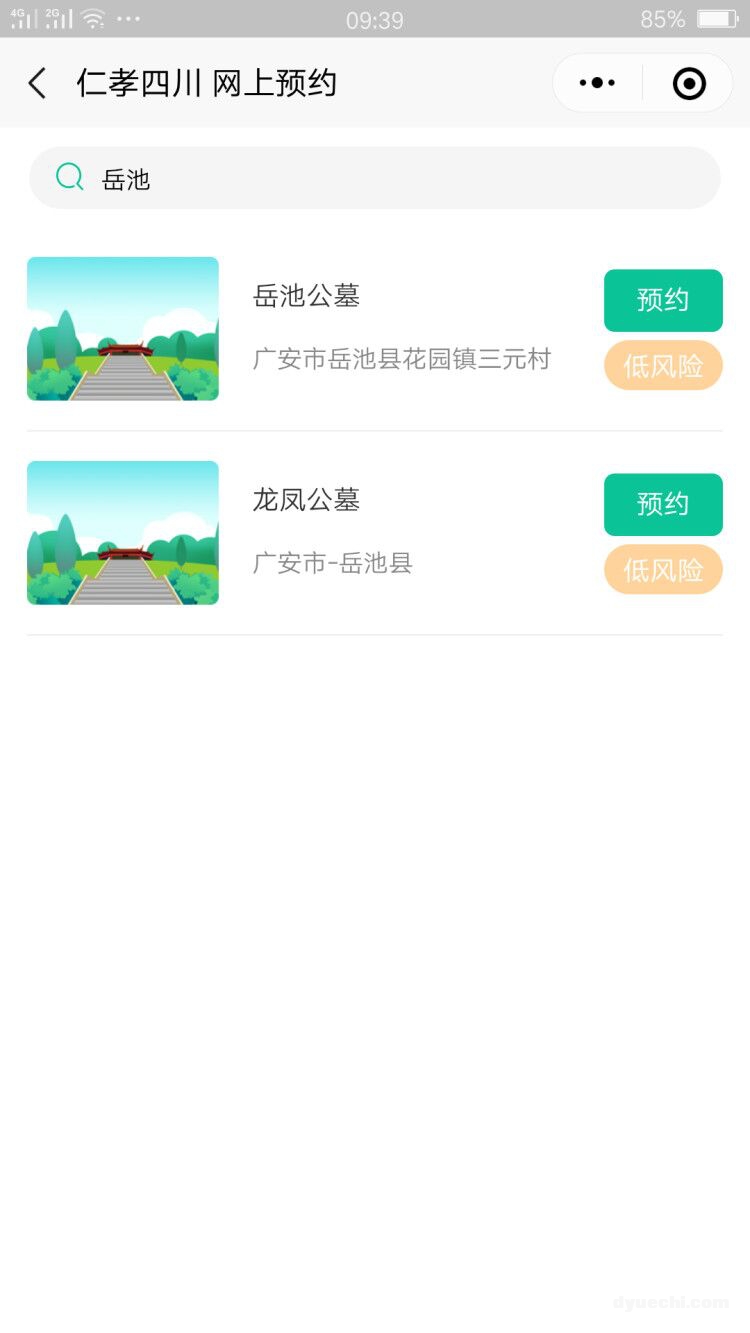This screenshot has height=1333, width=750.
Task: Tap the 仁孝四川 网上预约 title
Action: coord(210,83)
